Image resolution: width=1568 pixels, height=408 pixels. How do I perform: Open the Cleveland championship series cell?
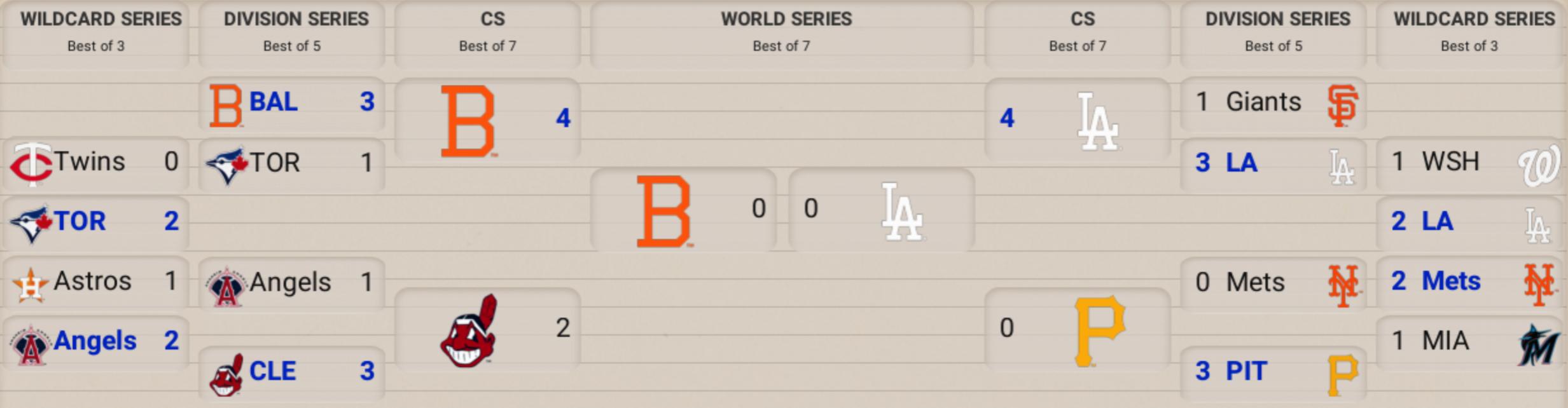(x=487, y=329)
